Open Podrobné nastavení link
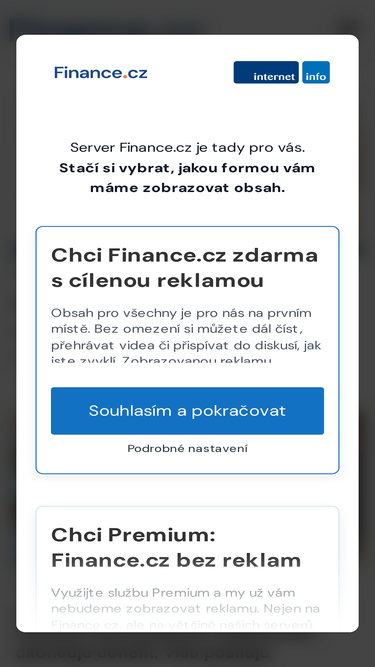Viewport: 375px width, 667px height. click(x=187, y=448)
